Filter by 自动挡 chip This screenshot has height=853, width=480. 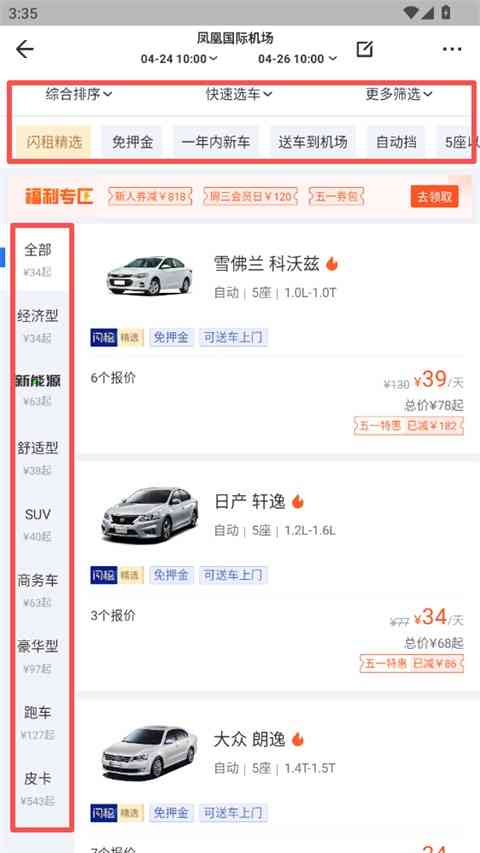click(x=396, y=143)
